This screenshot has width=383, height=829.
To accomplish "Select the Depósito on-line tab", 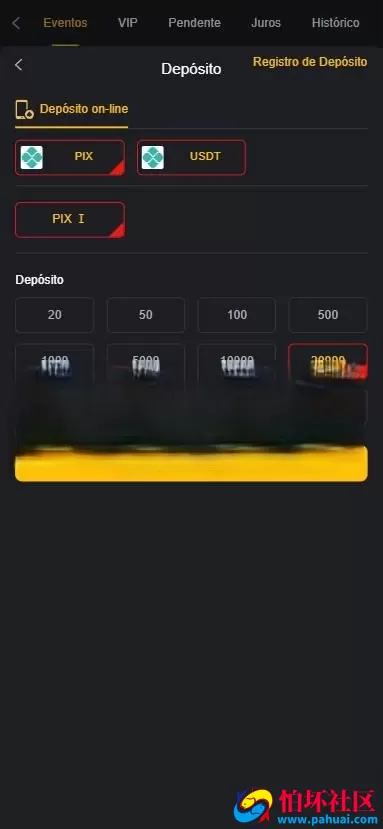I will [x=71, y=109].
